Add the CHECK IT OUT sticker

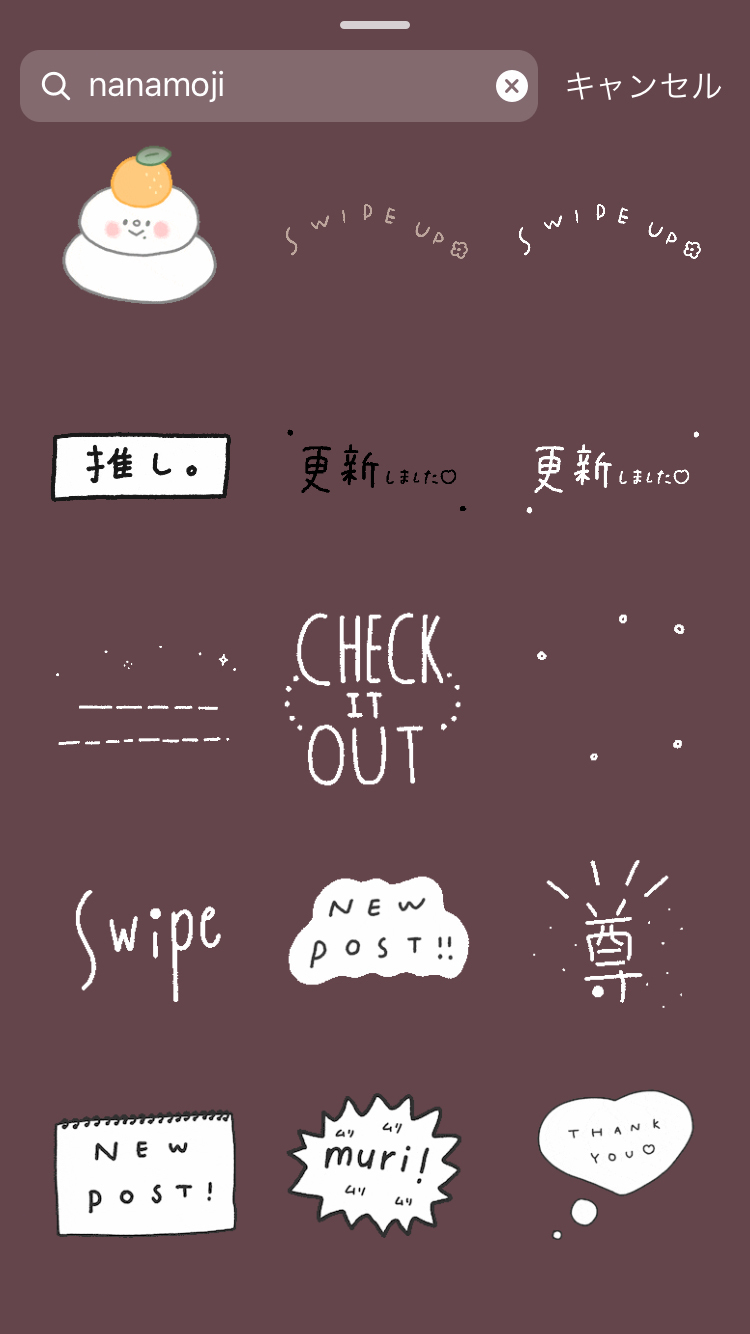[x=372, y=700]
